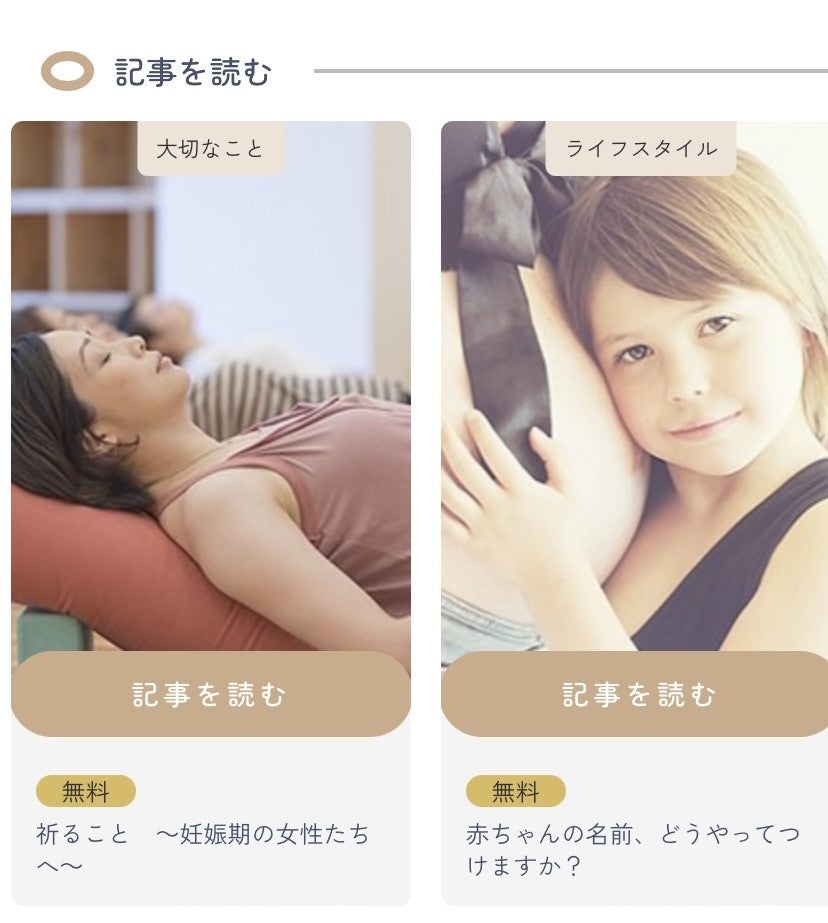Image resolution: width=828 pixels, height=923 pixels.
Task: Tap 記事を読む under the 大切なこと article
Action: pyautogui.click(x=210, y=695)
